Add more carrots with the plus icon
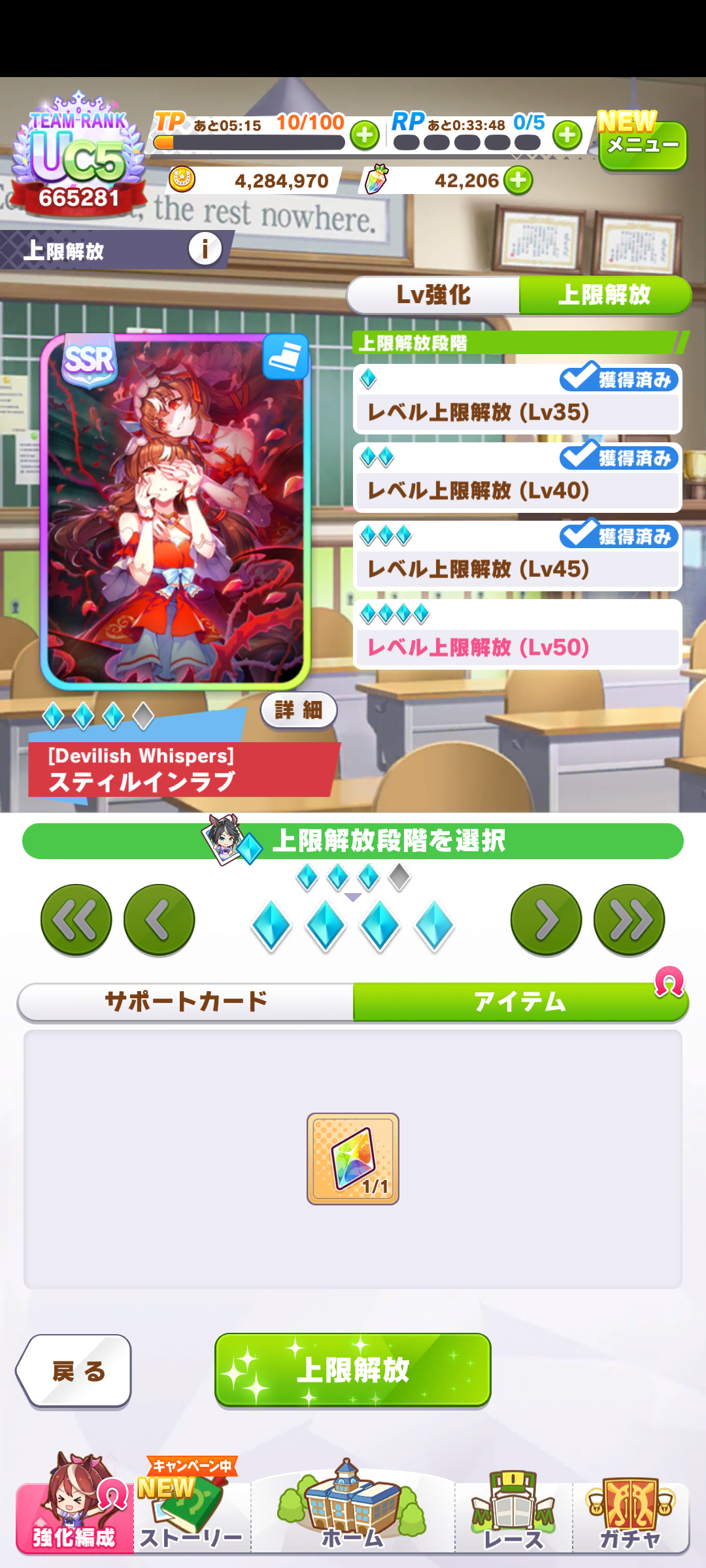 518,181
